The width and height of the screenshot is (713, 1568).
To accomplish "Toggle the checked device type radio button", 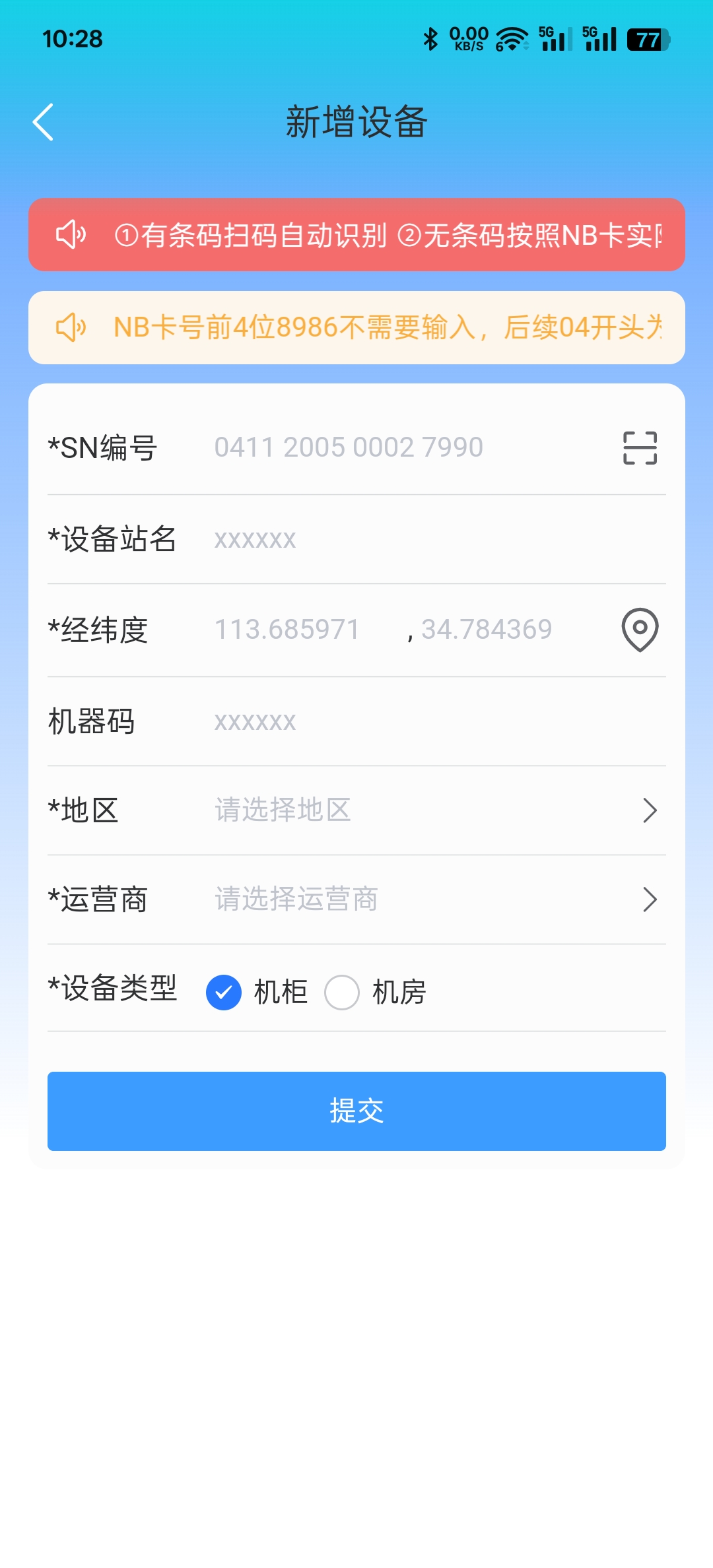I will tap(224, 991).
